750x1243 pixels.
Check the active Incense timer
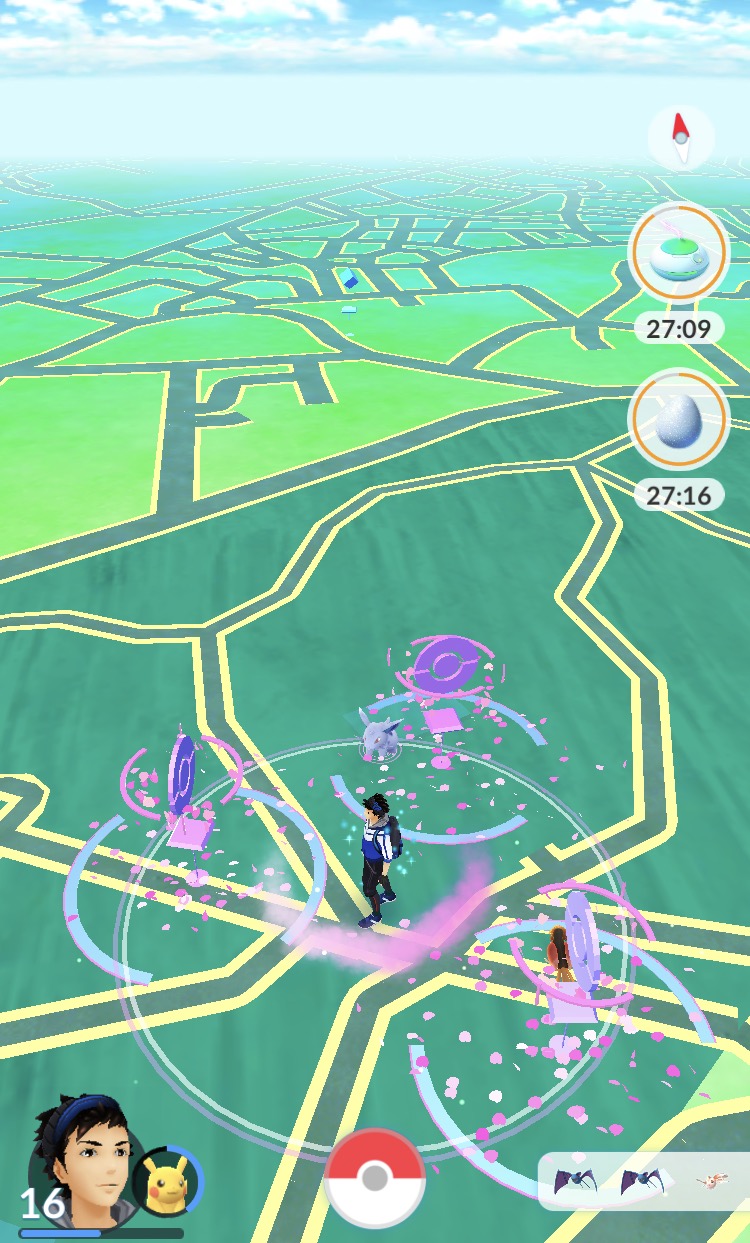coord(678,260)
